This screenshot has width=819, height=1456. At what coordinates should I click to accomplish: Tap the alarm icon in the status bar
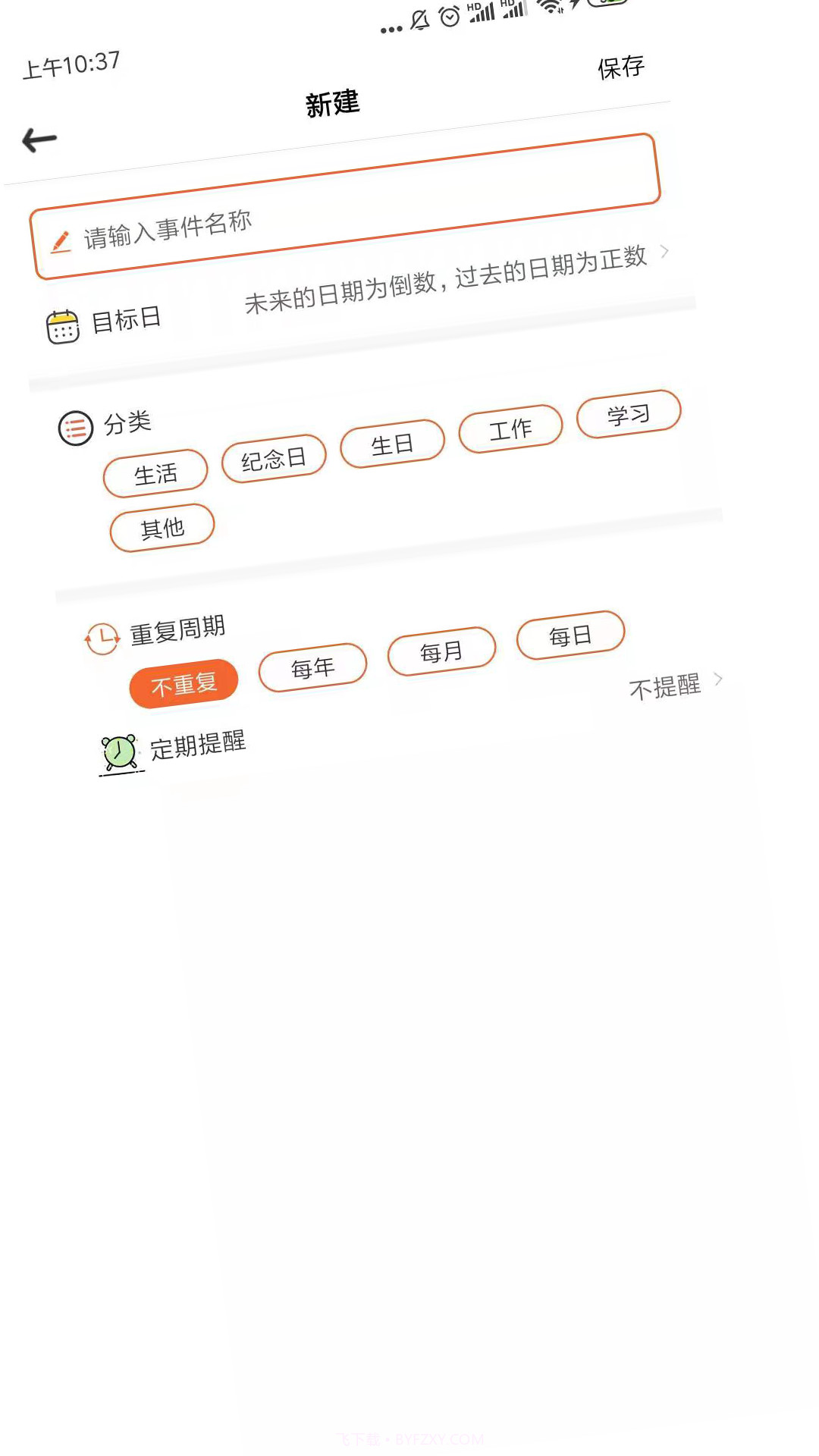447,16
